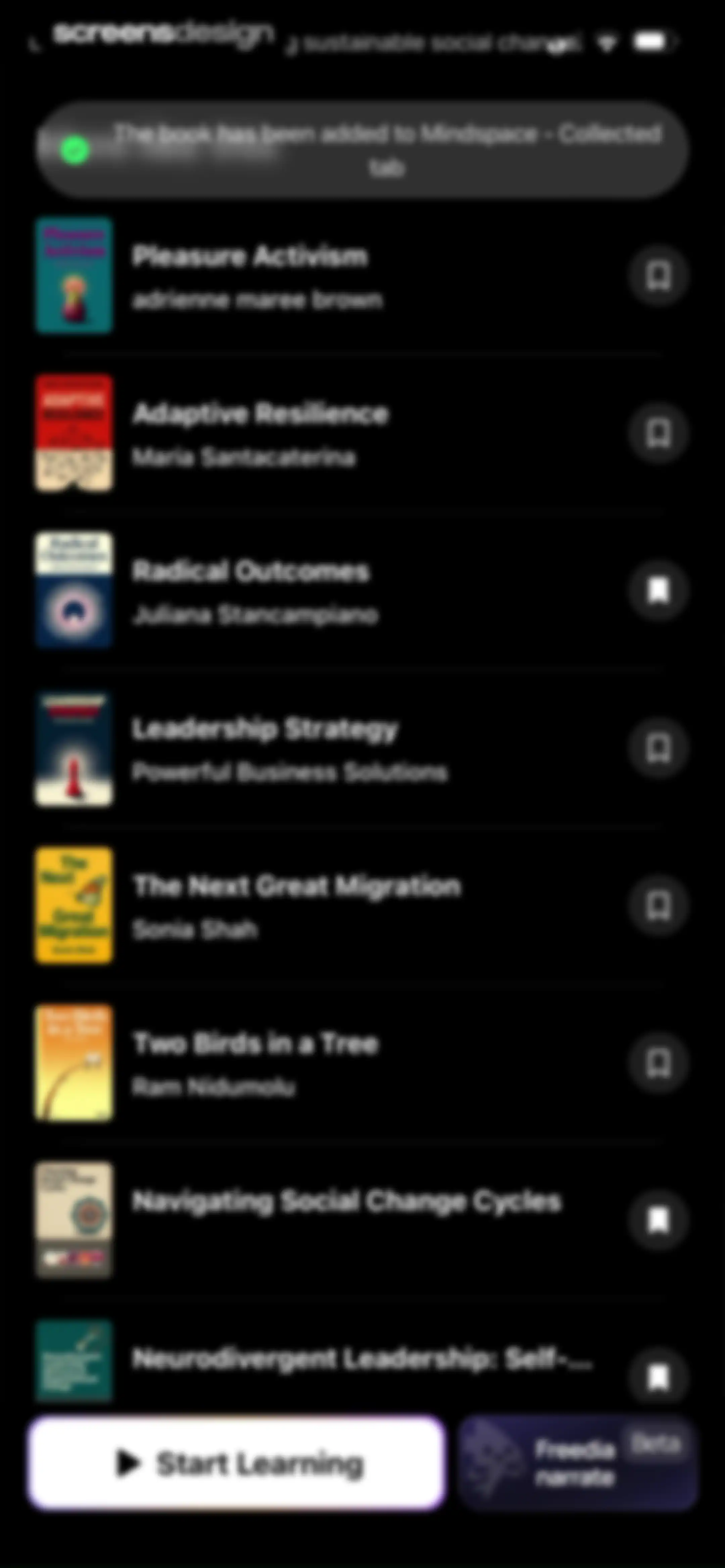Save The Next Great Migration

(658, 906)
